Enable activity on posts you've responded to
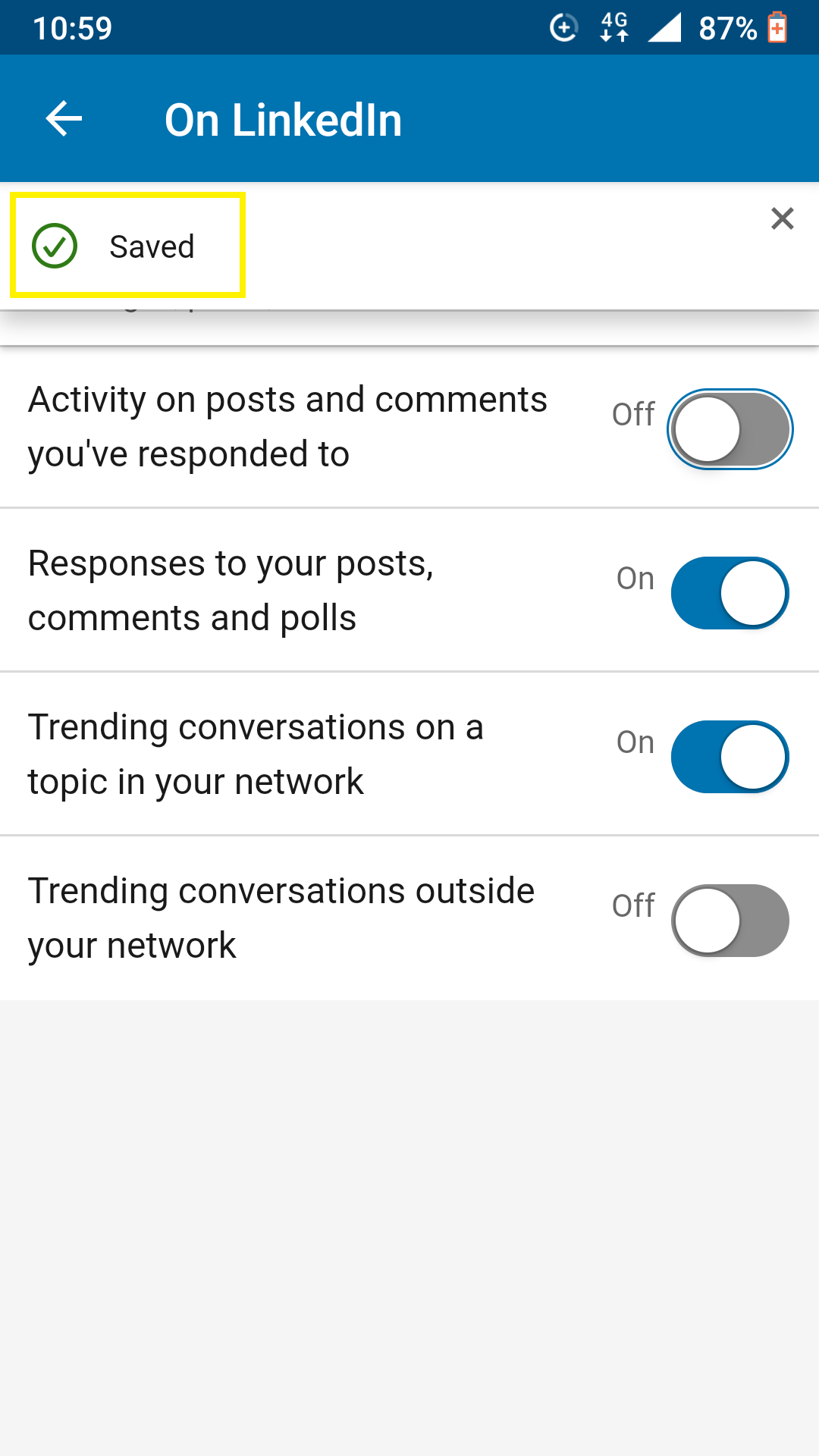This screenshot has height=1456, width=819. (730, 429)
